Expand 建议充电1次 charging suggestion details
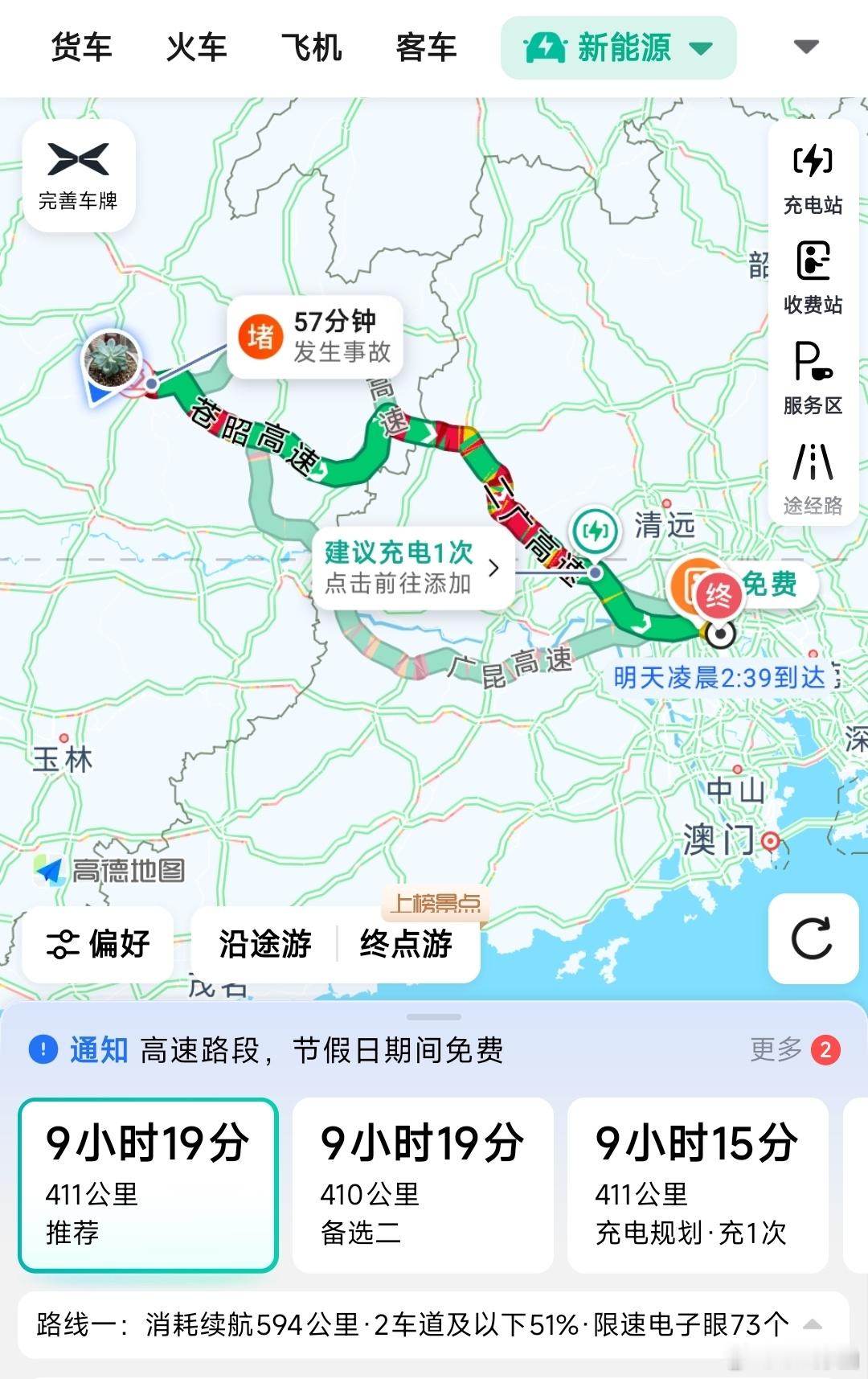The image size is (868, 1379). [411, 568]
